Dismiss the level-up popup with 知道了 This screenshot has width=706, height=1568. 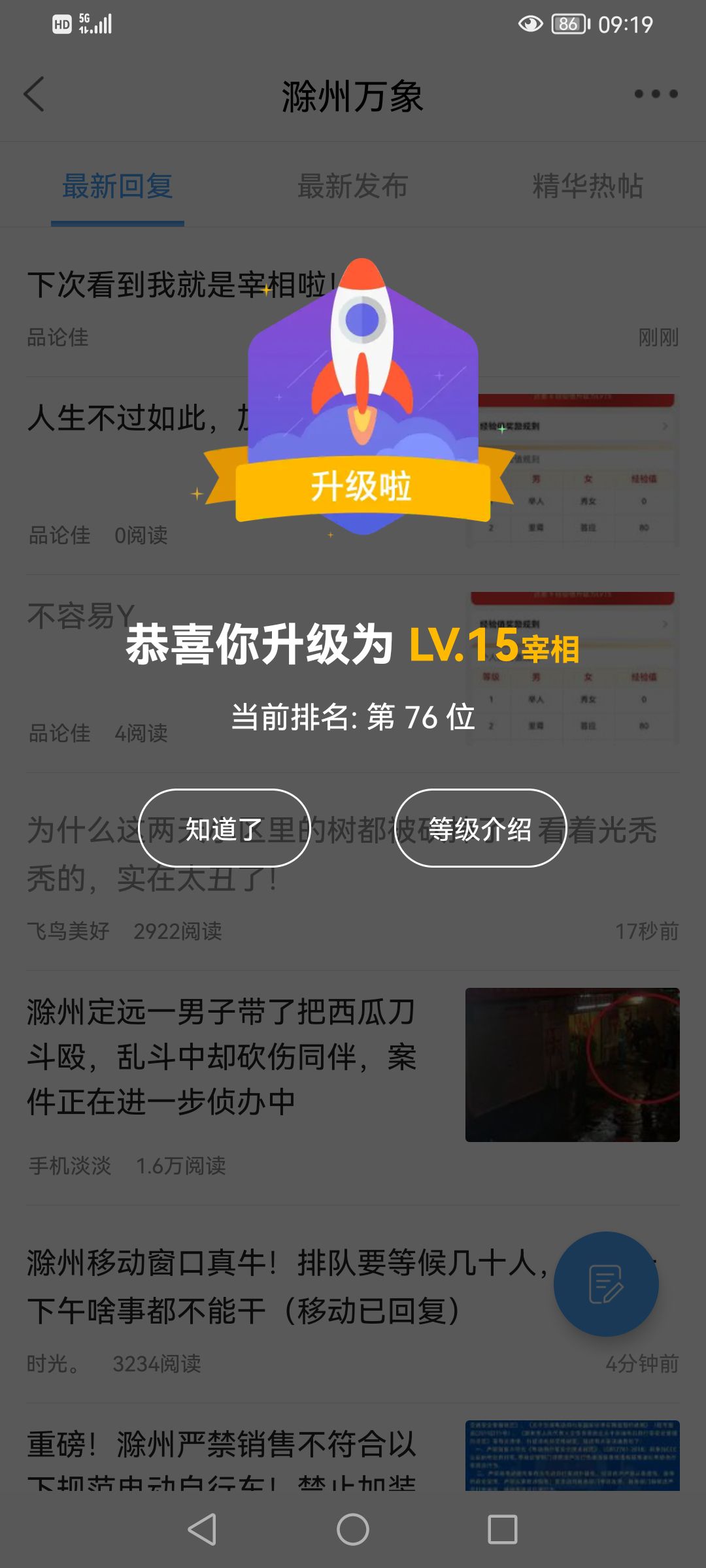click(x=224, y=828)
